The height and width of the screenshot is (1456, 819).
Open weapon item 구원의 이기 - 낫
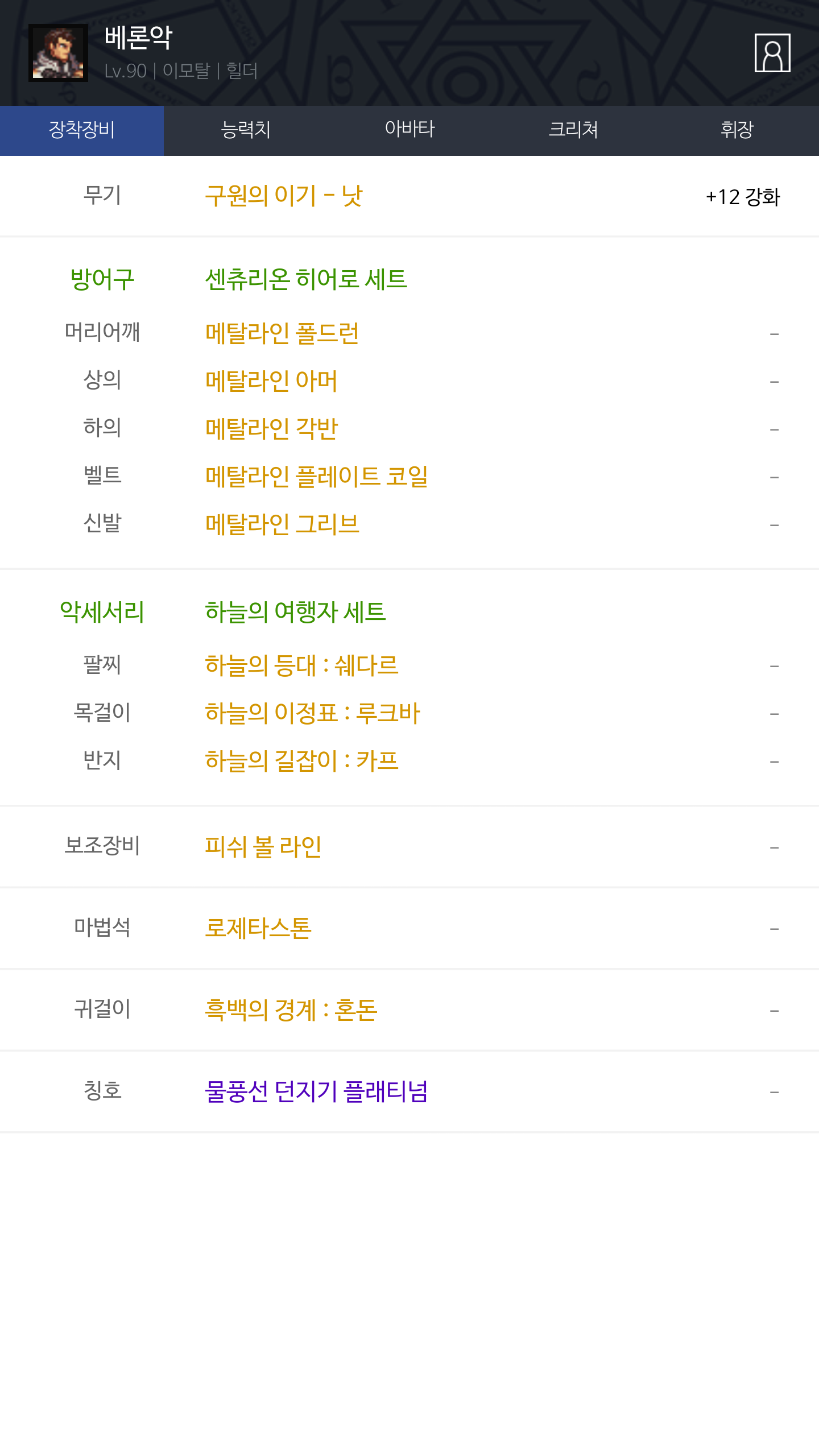point(284,196)
